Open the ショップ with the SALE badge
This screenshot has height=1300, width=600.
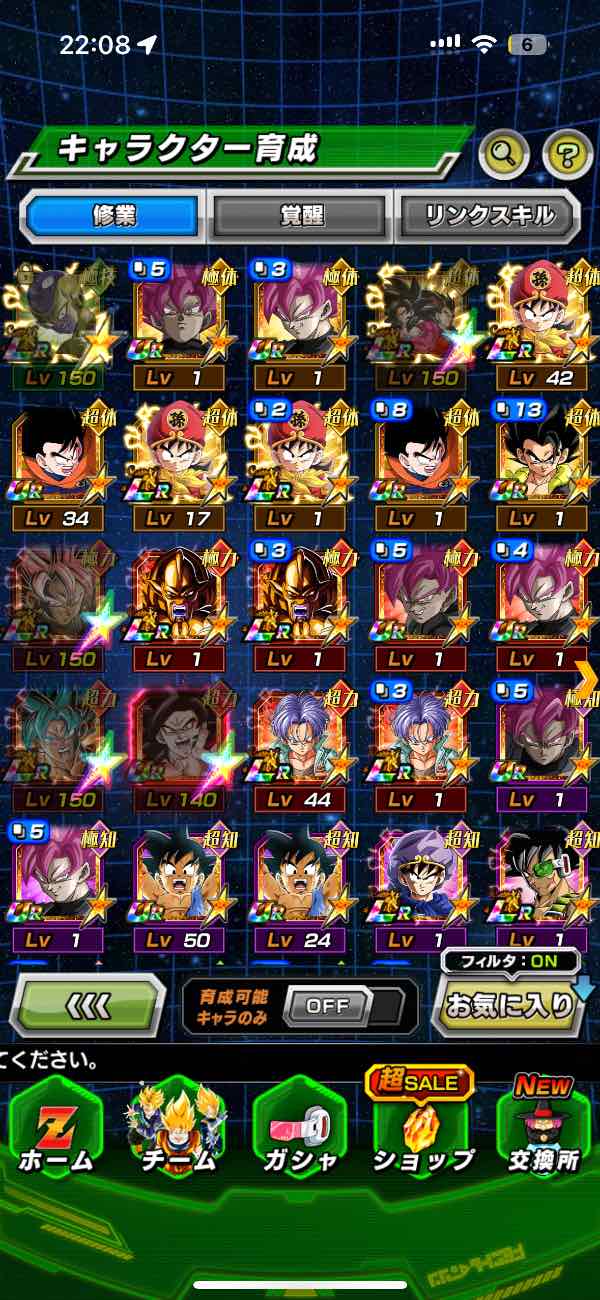422,1130
